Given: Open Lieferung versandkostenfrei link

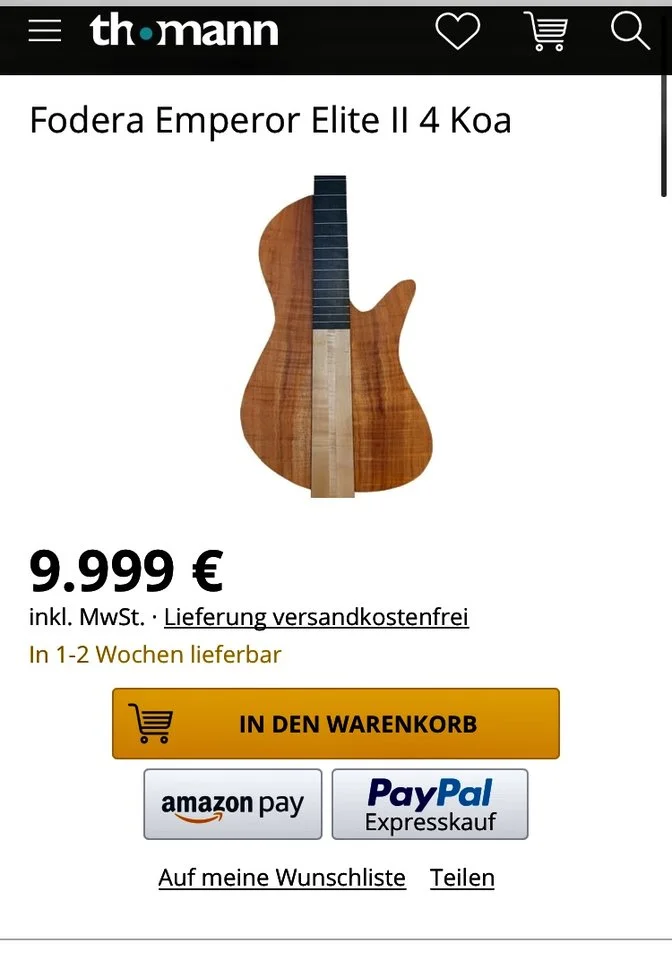Looking at the screenshot, I should tap(316, 617).
